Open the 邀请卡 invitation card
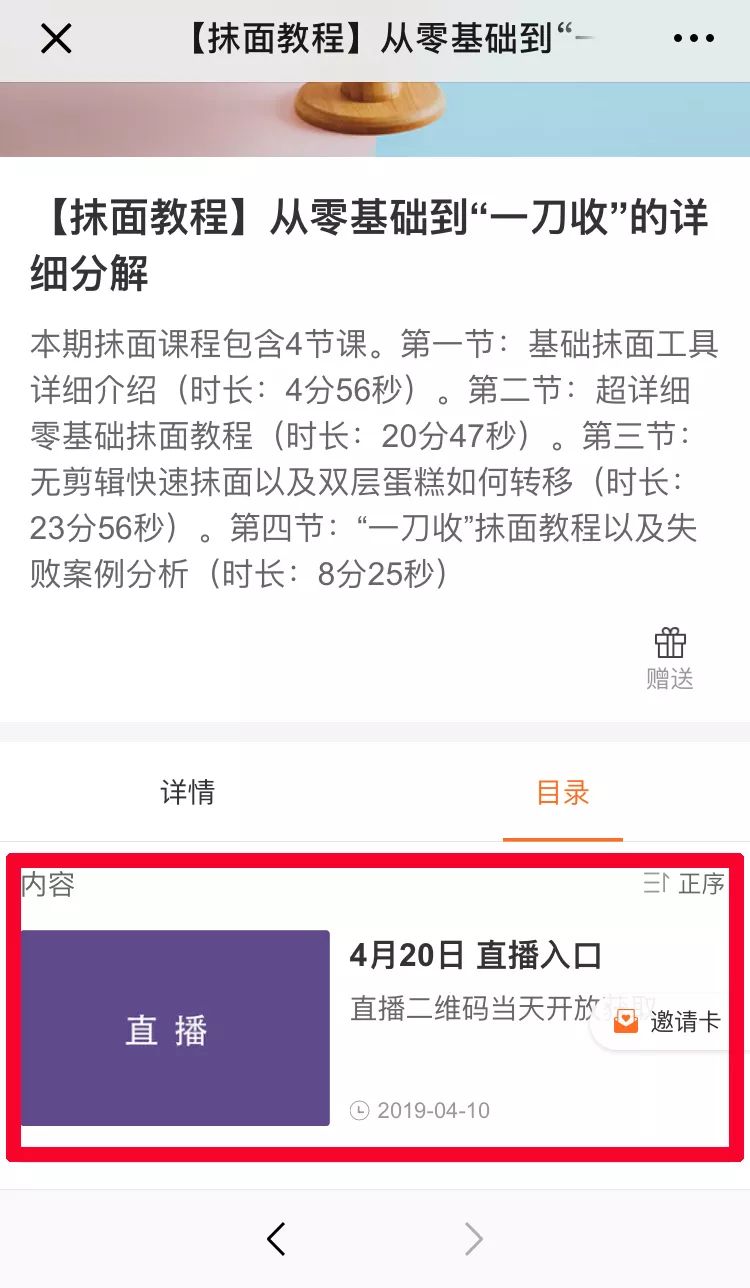750x1288 pixels. pos(668,1021)
